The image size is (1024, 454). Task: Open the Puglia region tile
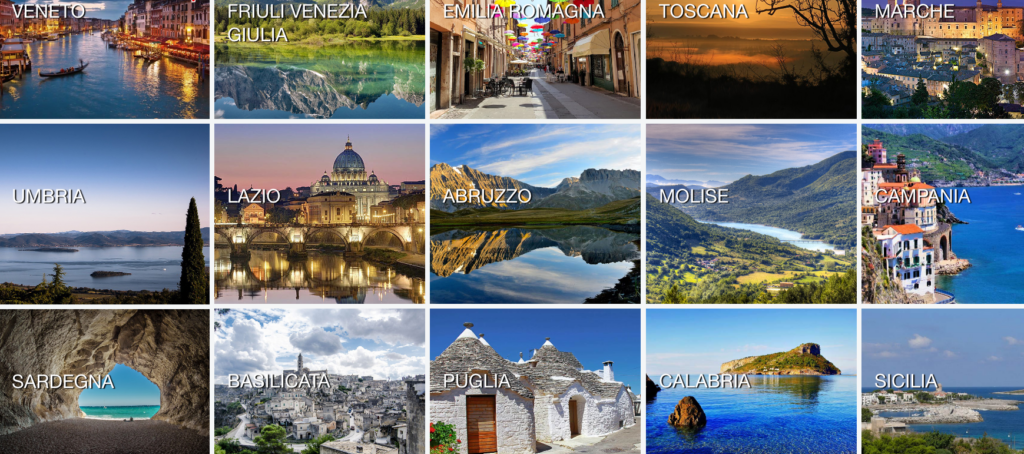click(x=535, y=381)
